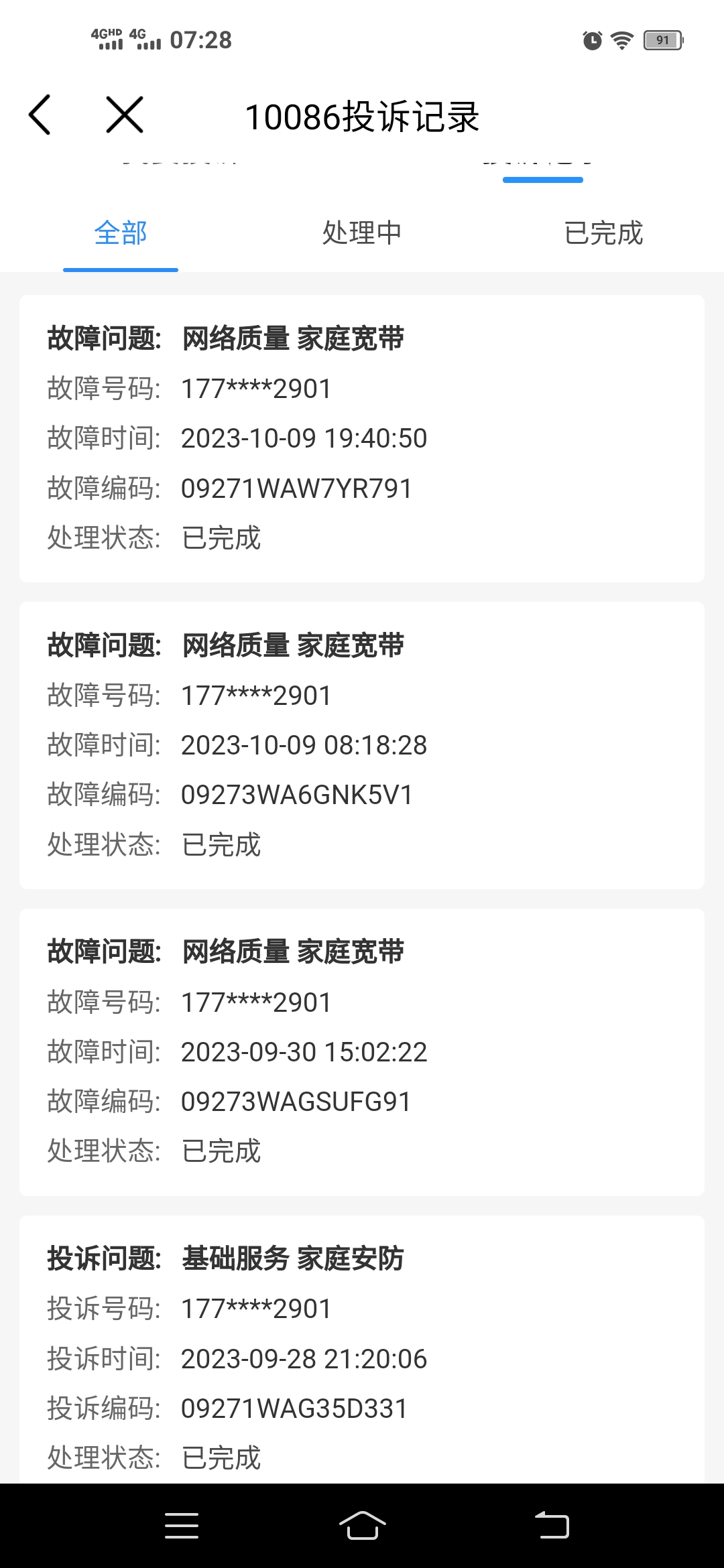Go back using the top-left arrow
Screen dimensions: 724x1568
(x=40, y=115)
